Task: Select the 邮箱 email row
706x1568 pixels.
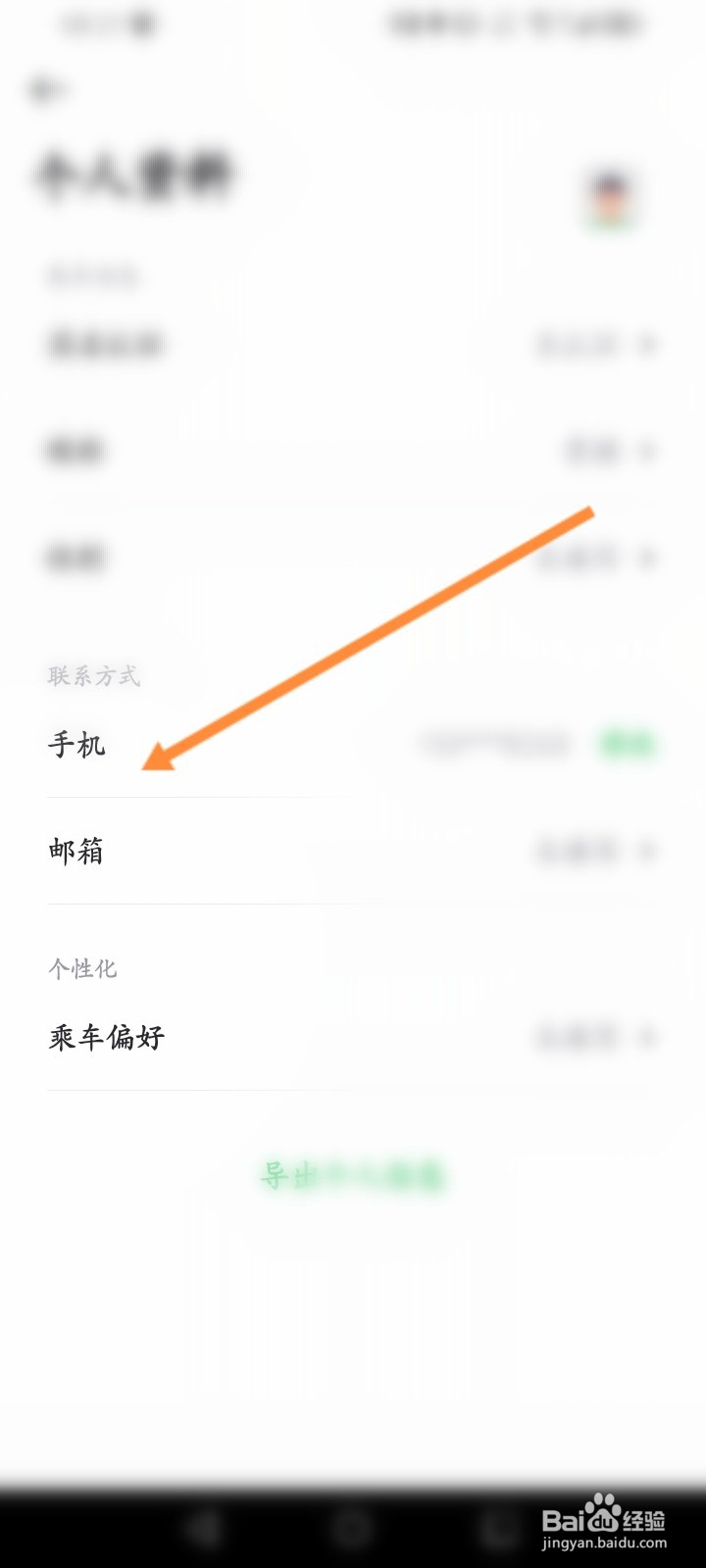Action: point(78,851)
